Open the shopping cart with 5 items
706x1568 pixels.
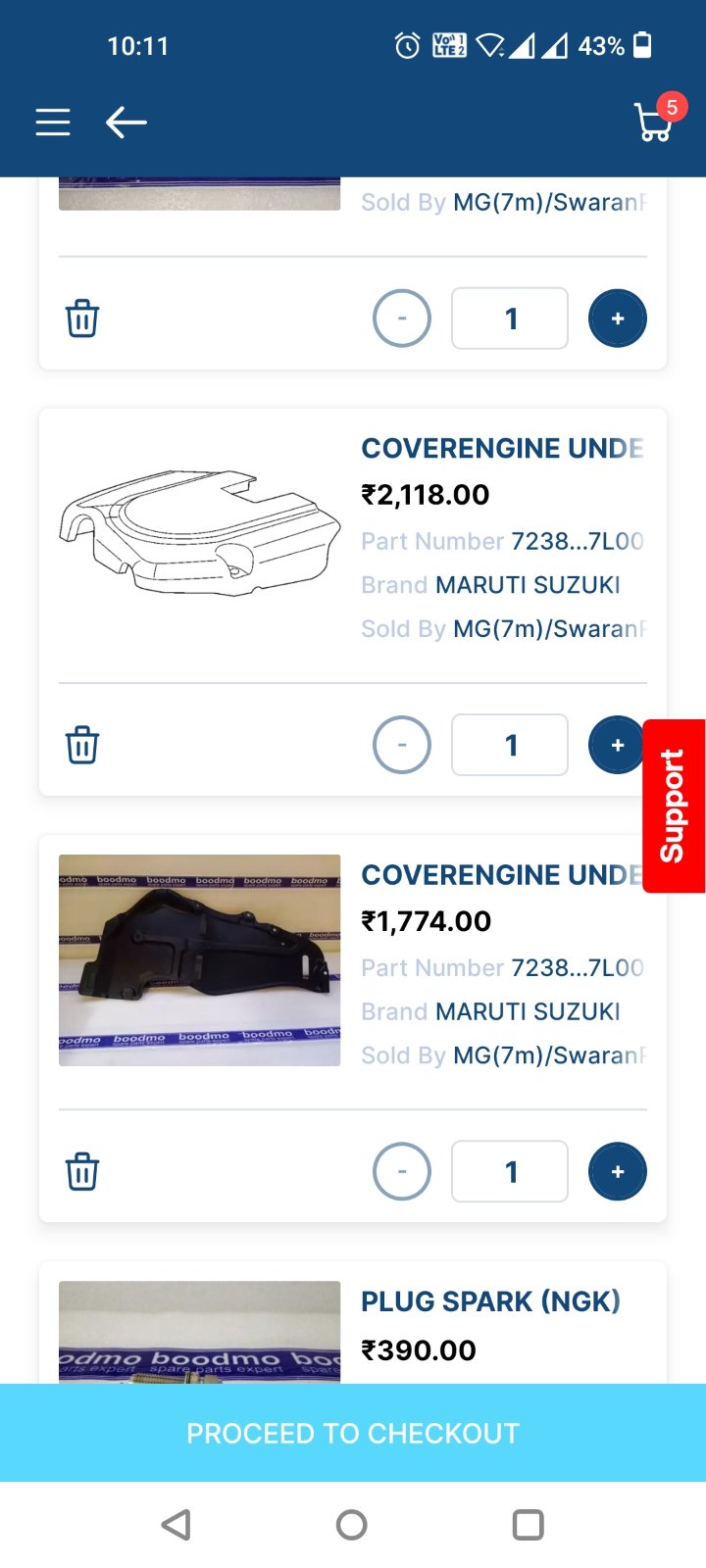(656, 121)
